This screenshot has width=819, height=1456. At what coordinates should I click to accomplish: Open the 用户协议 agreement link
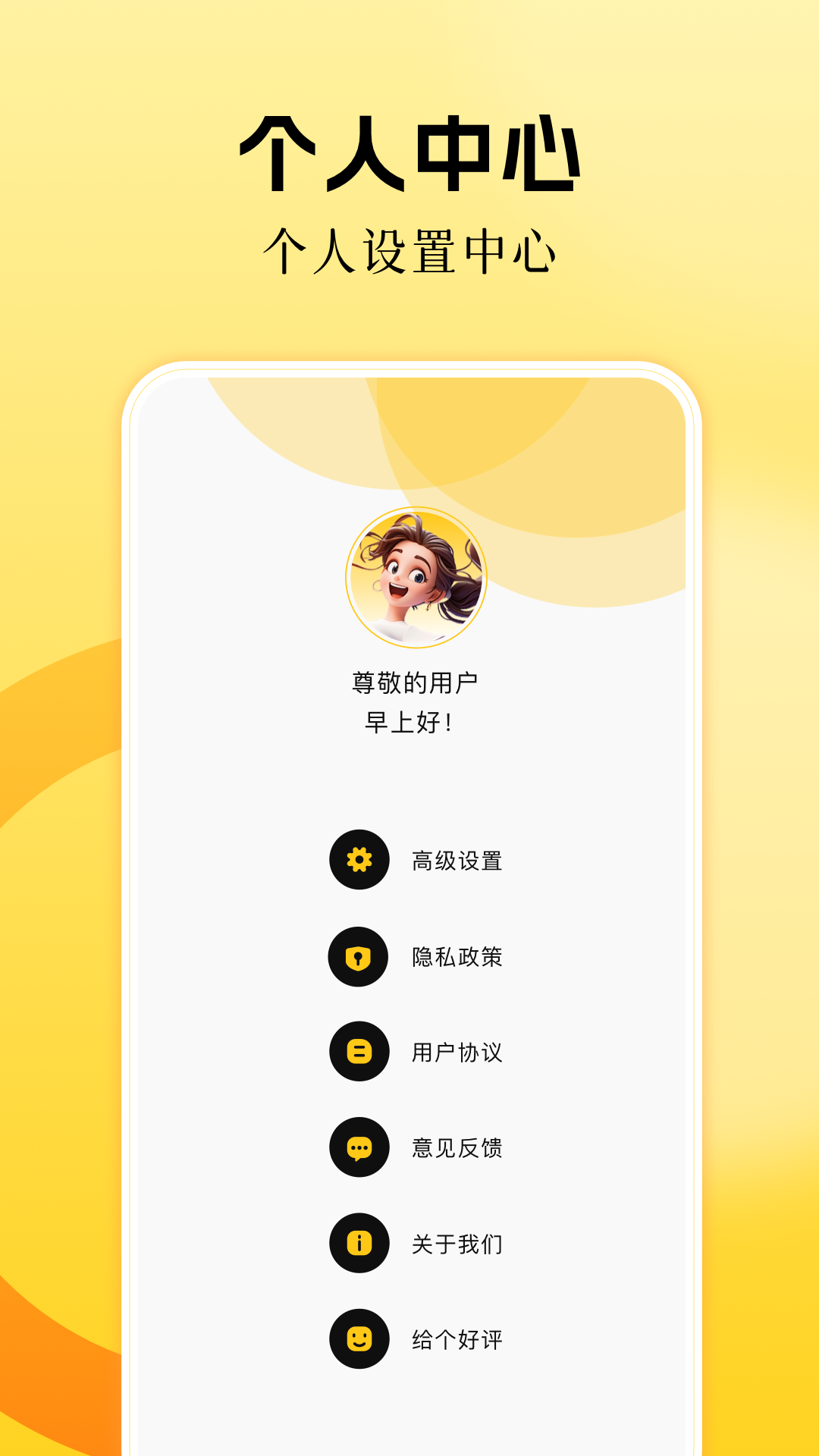tap(458, 1053)
